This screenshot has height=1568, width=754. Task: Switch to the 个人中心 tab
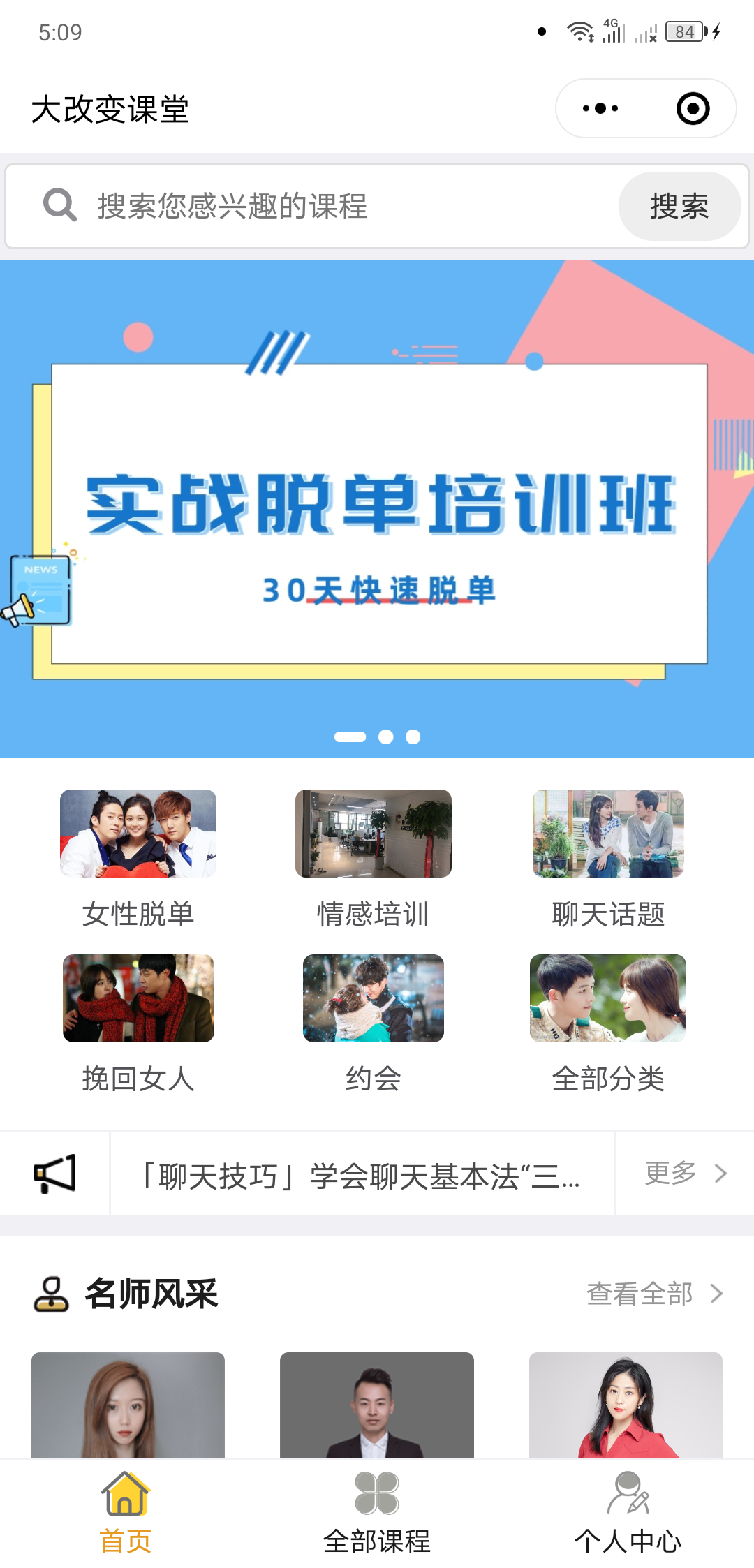tap(628, 1512)
